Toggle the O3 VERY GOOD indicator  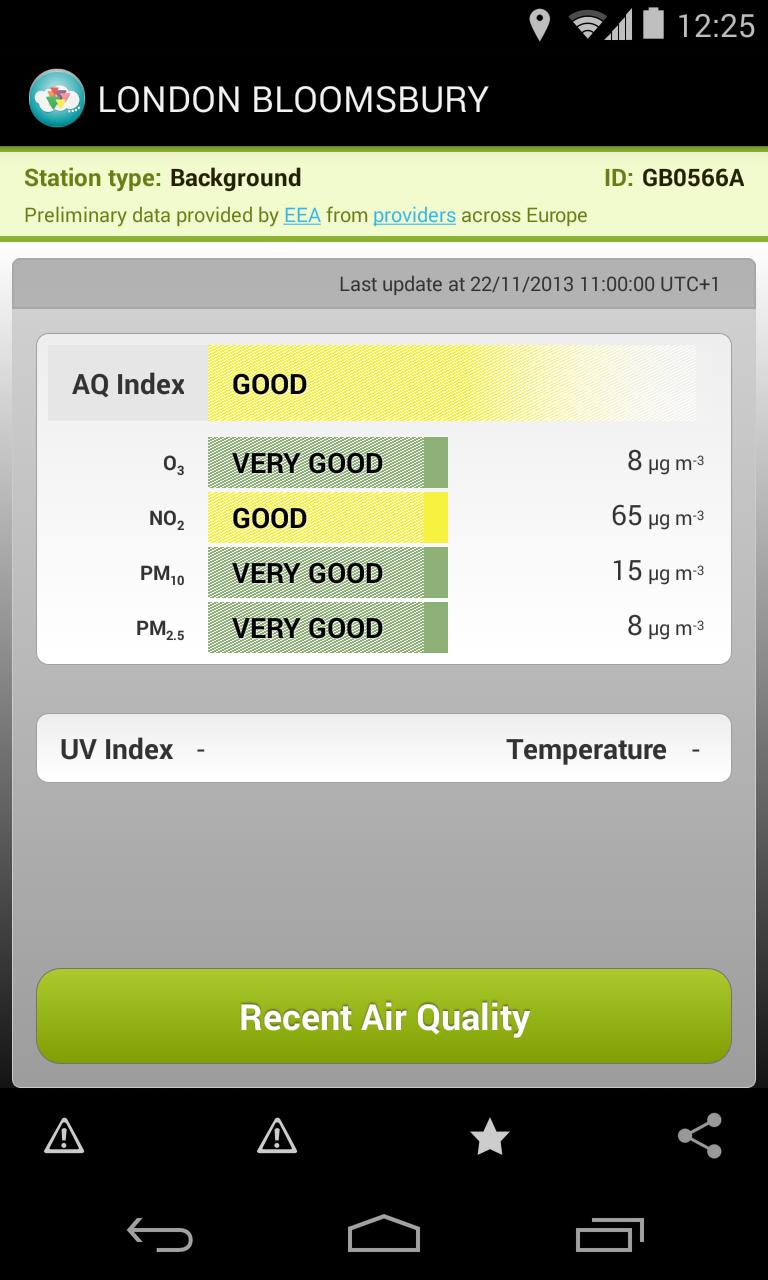coord(327,463)
